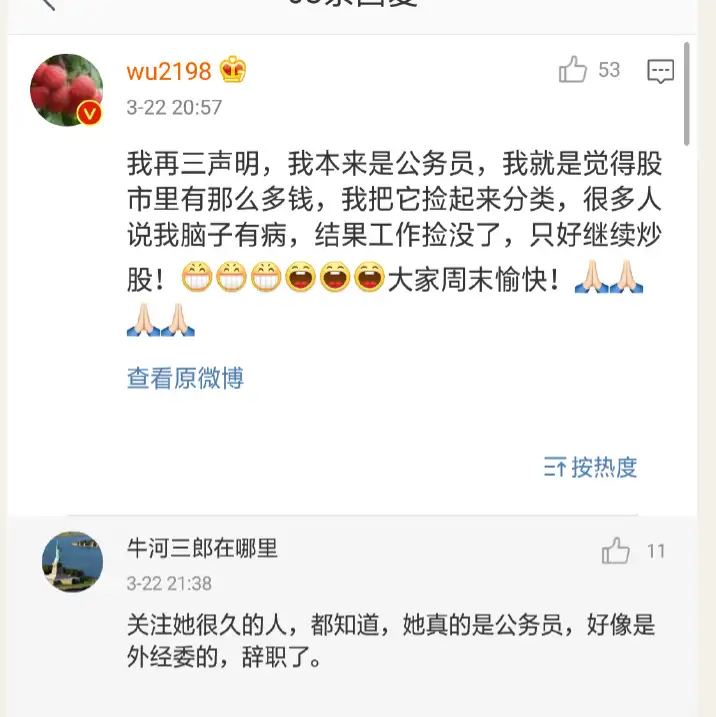Tap the wu2198 username
The image size is (716, 717).
point(169,71)
